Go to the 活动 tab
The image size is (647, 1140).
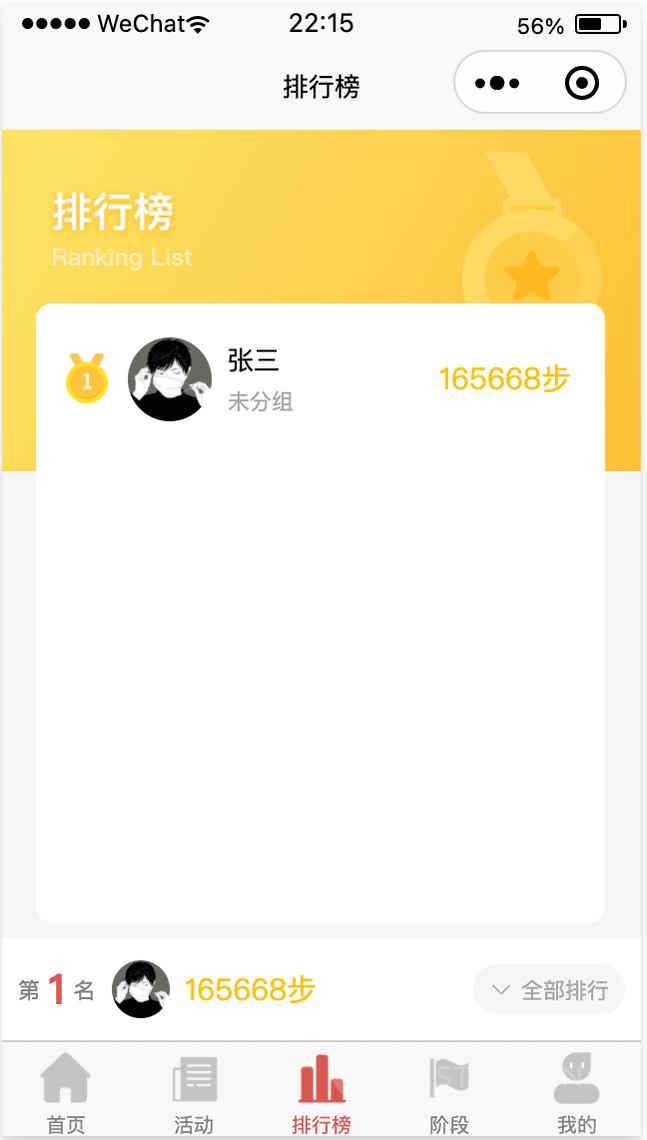pyautogui.click(x=194, y=1093)
